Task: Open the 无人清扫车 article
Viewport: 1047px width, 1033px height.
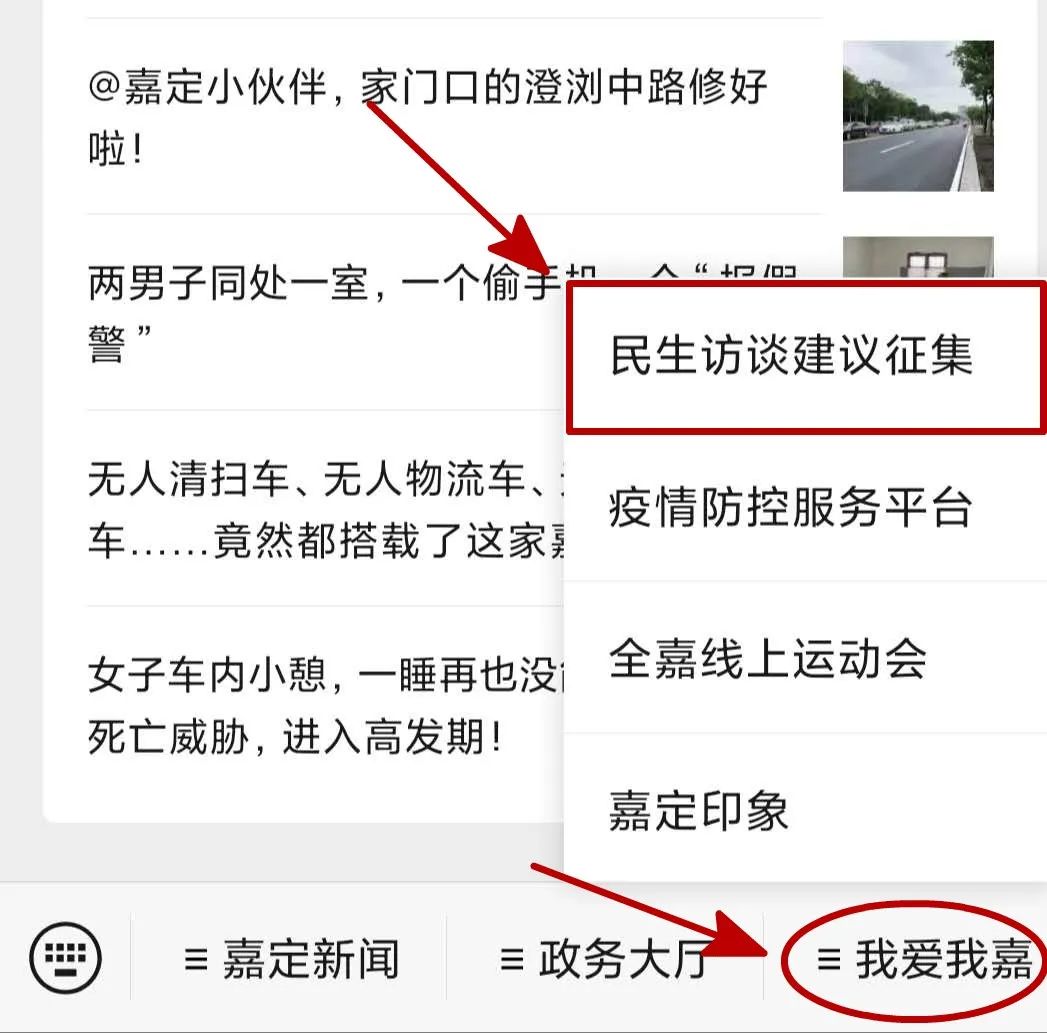Action: coord(320,510)
